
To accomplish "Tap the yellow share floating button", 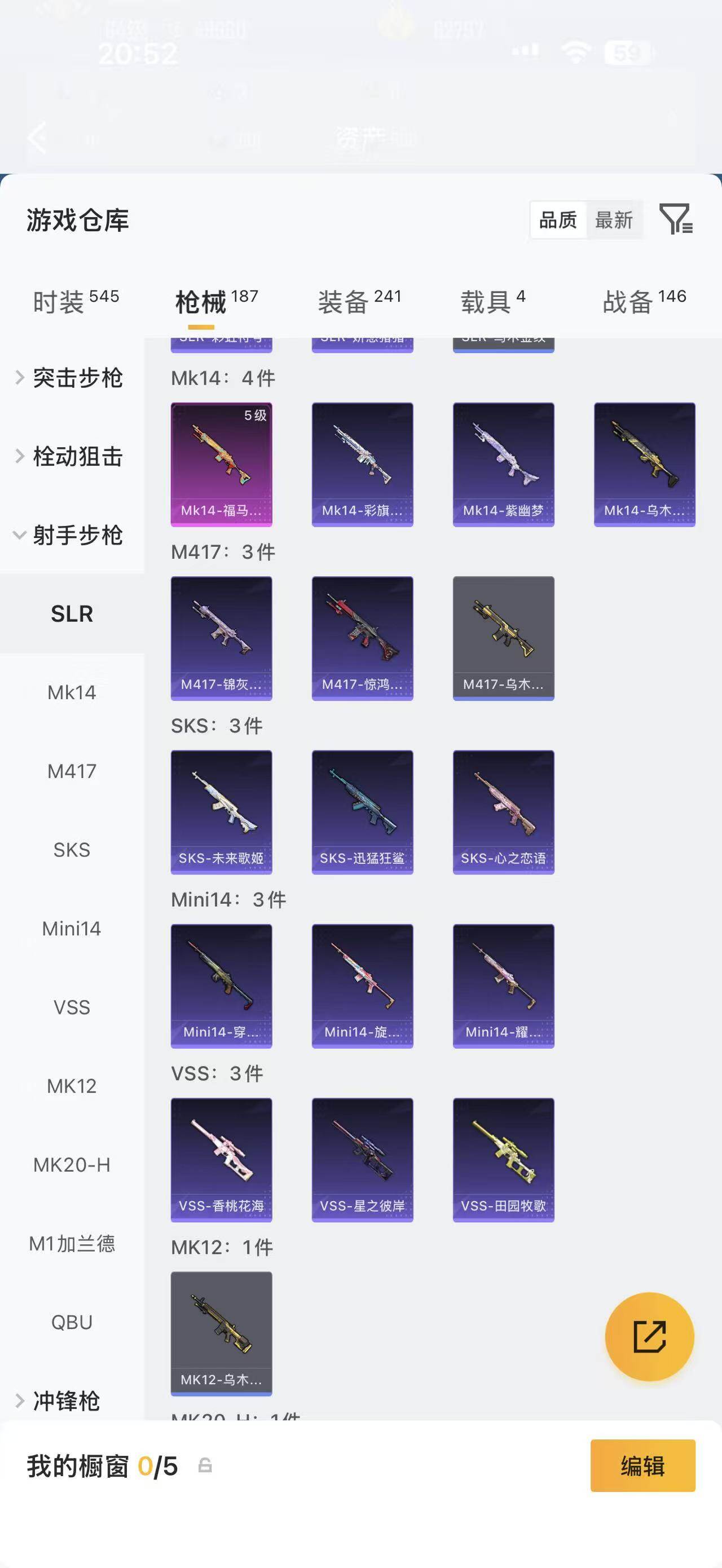I will pyautogui.click(x=650, y=1337).
